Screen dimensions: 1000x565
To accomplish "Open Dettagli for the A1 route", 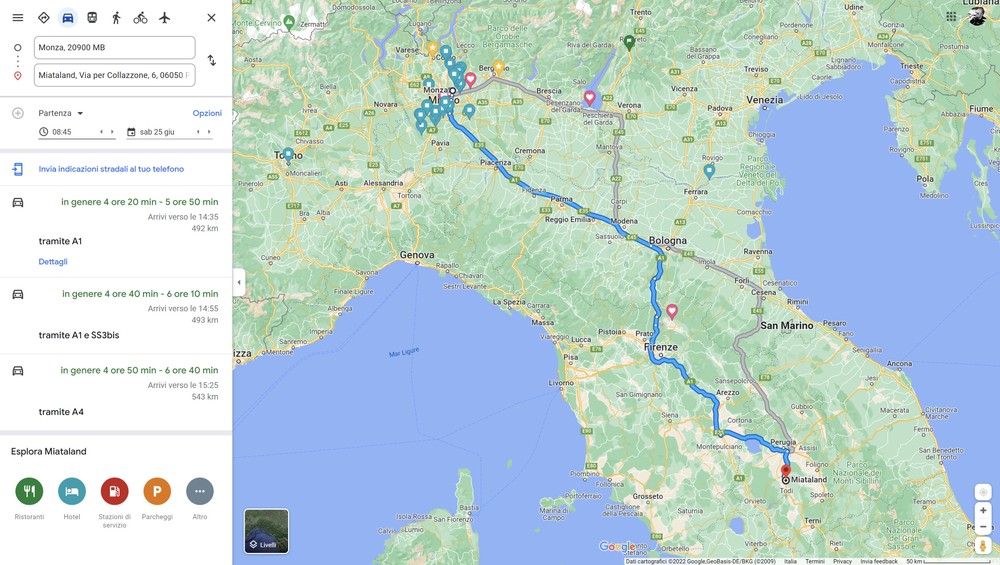I will click(x=53, y=262).
